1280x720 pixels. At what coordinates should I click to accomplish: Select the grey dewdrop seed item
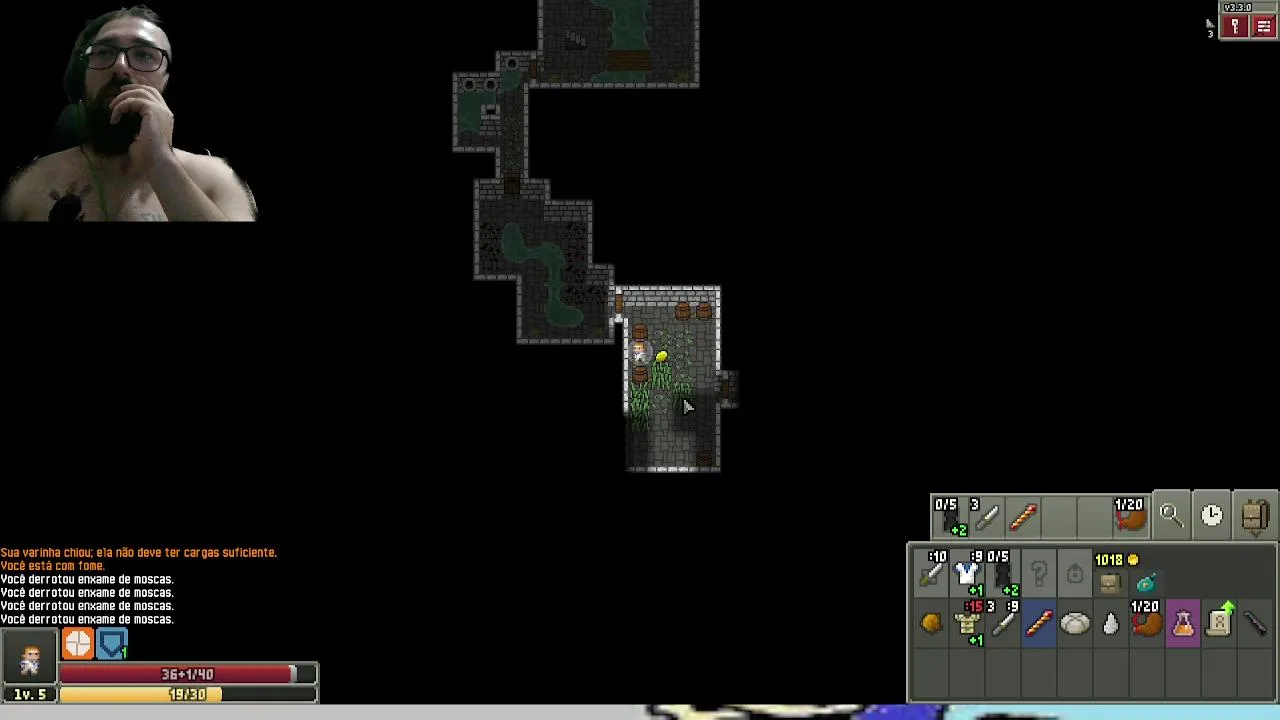coord(1111,623)
